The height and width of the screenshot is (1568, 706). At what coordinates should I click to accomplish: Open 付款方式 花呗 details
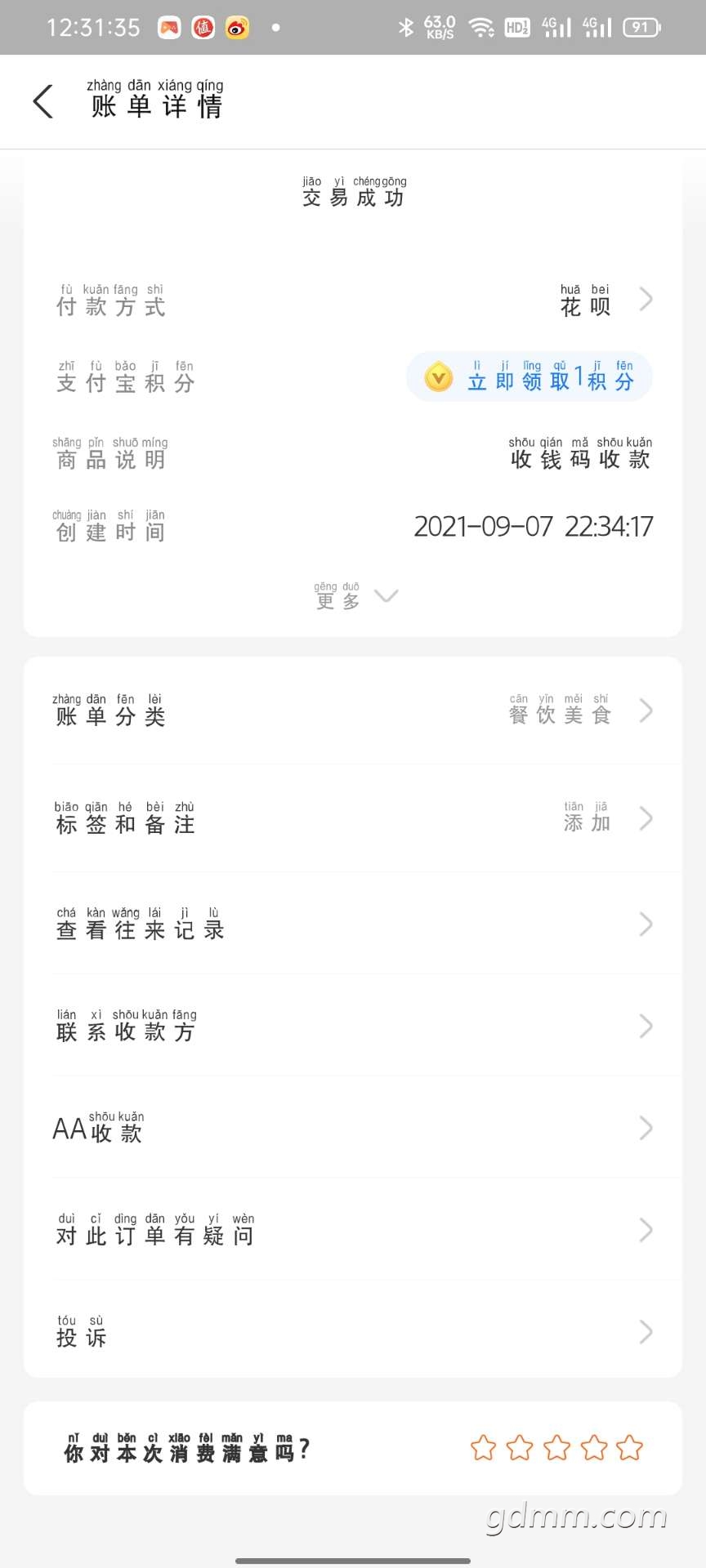click(x=605, y=300)
